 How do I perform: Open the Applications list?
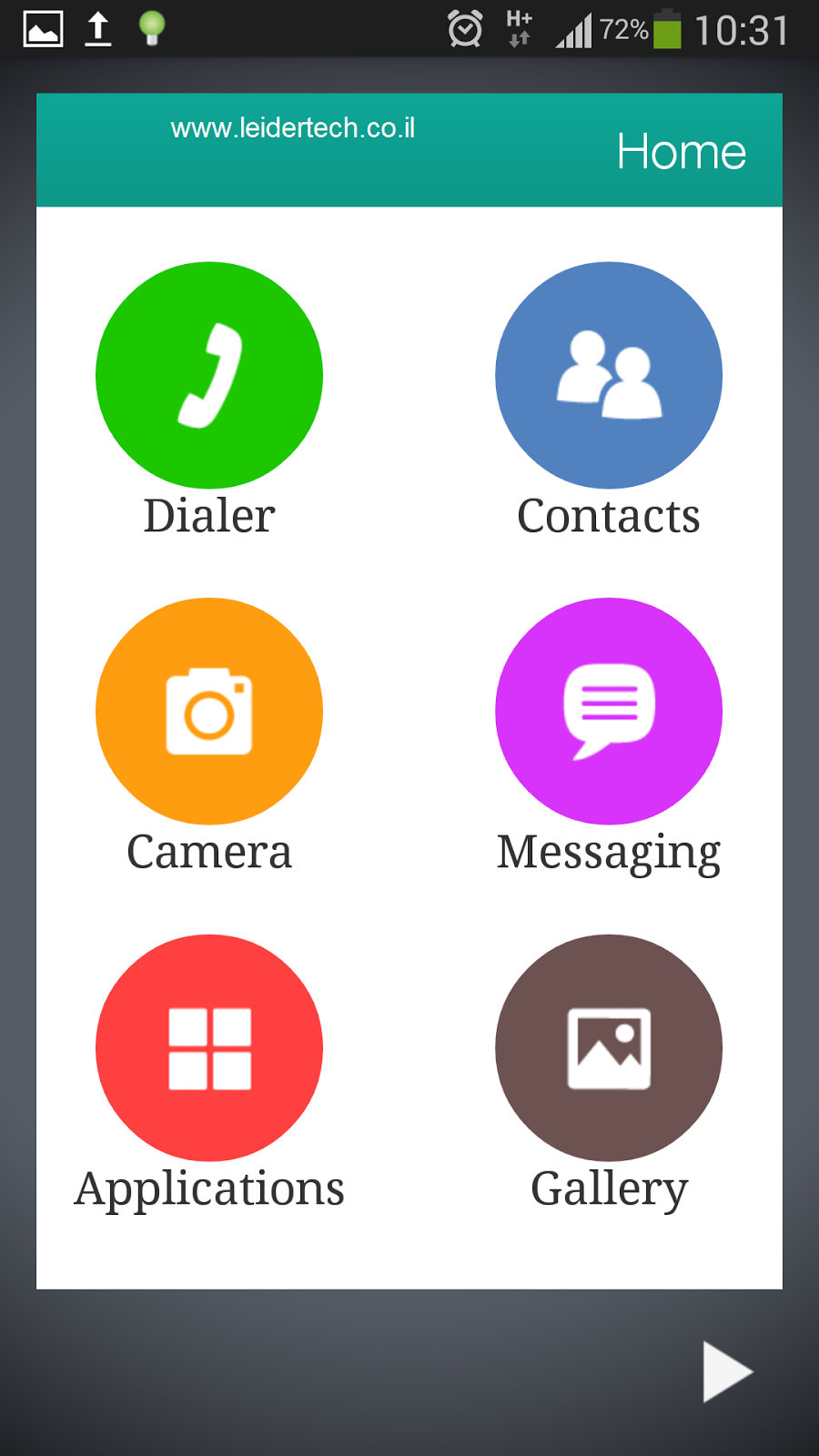[x=209, y=1047]
